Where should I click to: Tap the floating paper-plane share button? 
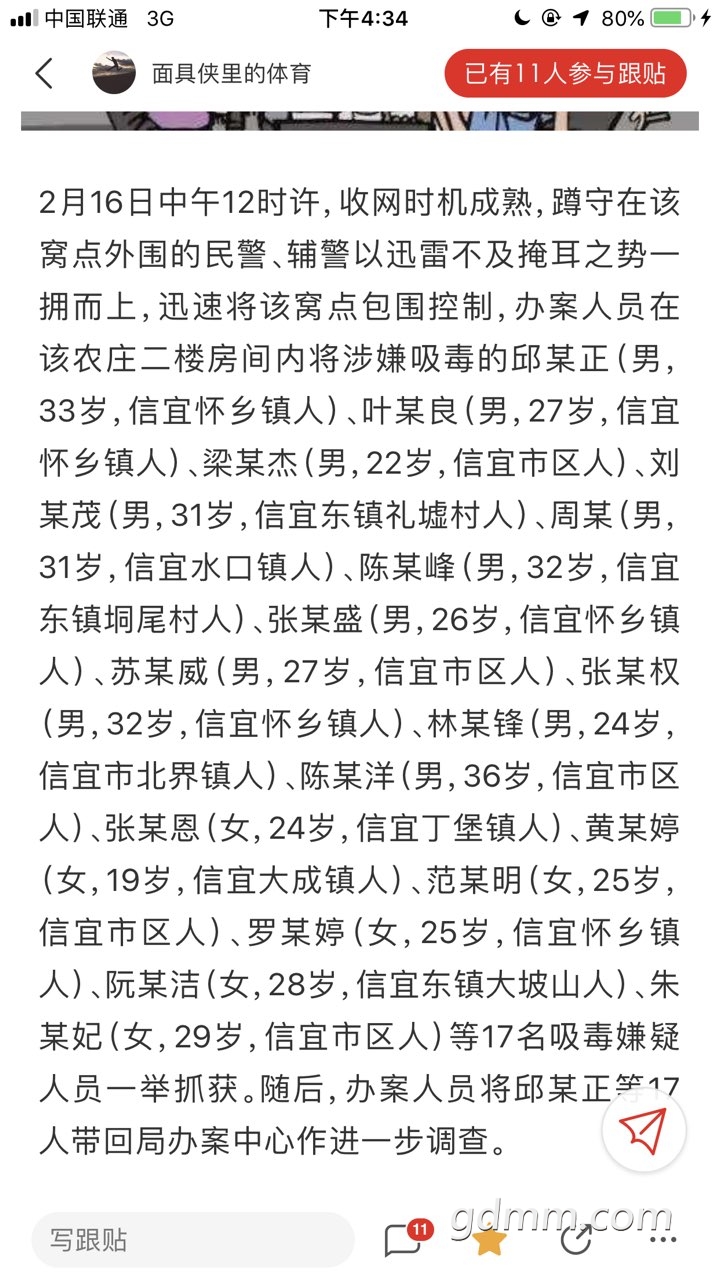643,1130
